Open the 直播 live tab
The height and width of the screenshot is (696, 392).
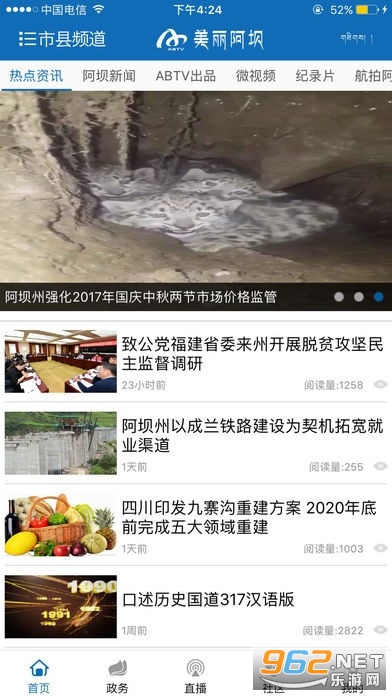click(196, 675)
